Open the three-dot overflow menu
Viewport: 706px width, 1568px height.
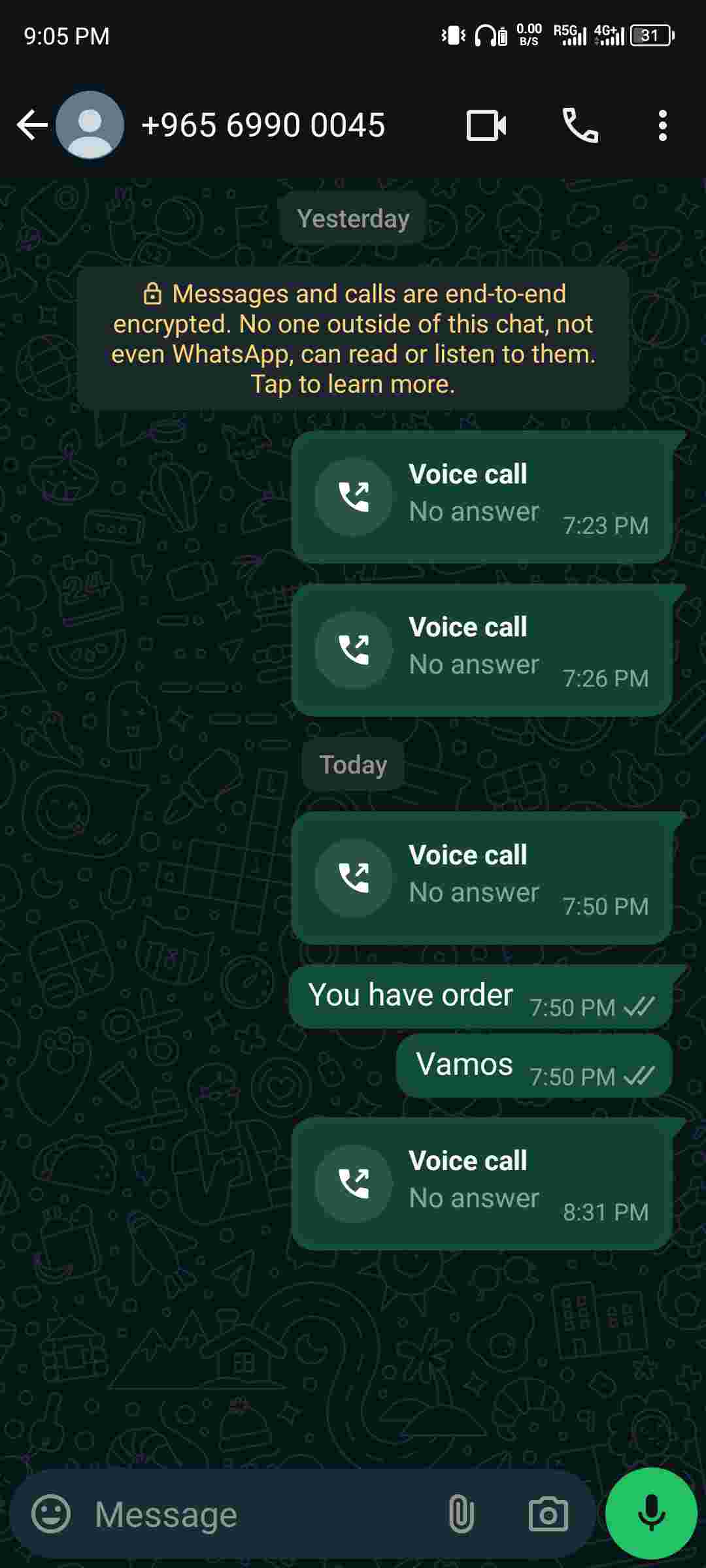(662, 125)
